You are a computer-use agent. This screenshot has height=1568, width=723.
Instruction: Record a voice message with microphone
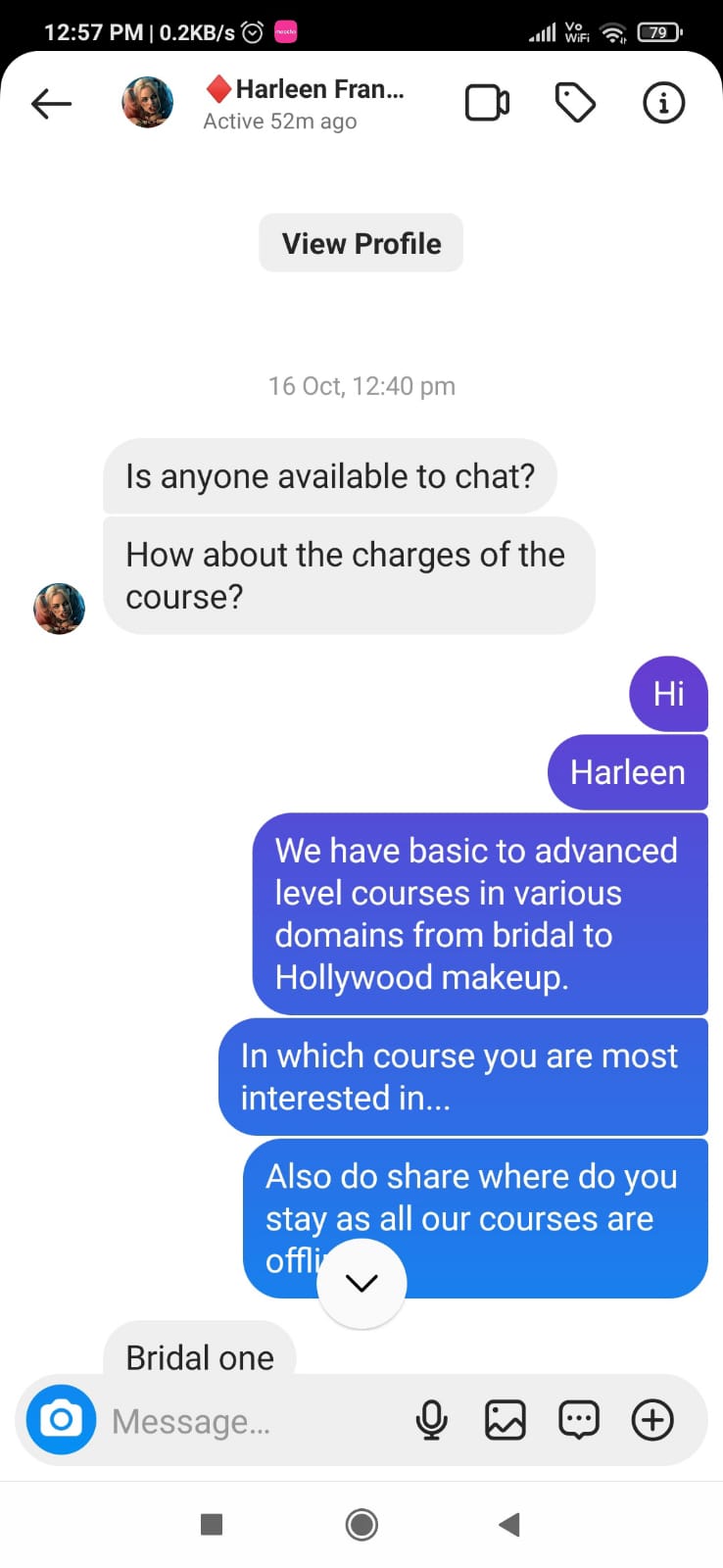431,1419
